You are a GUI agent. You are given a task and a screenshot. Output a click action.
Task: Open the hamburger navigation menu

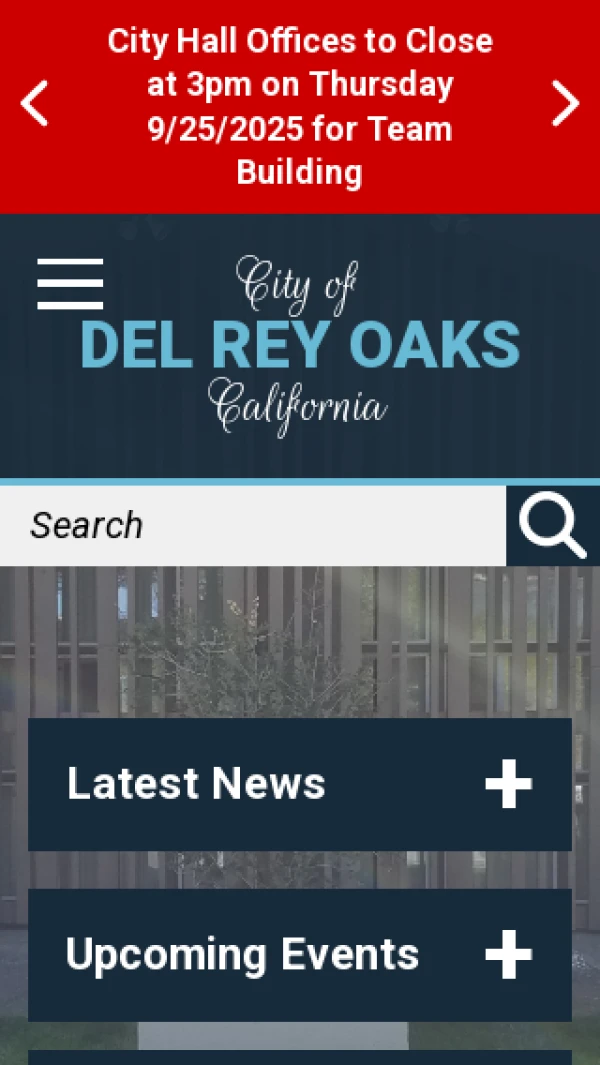pos(70,284)
